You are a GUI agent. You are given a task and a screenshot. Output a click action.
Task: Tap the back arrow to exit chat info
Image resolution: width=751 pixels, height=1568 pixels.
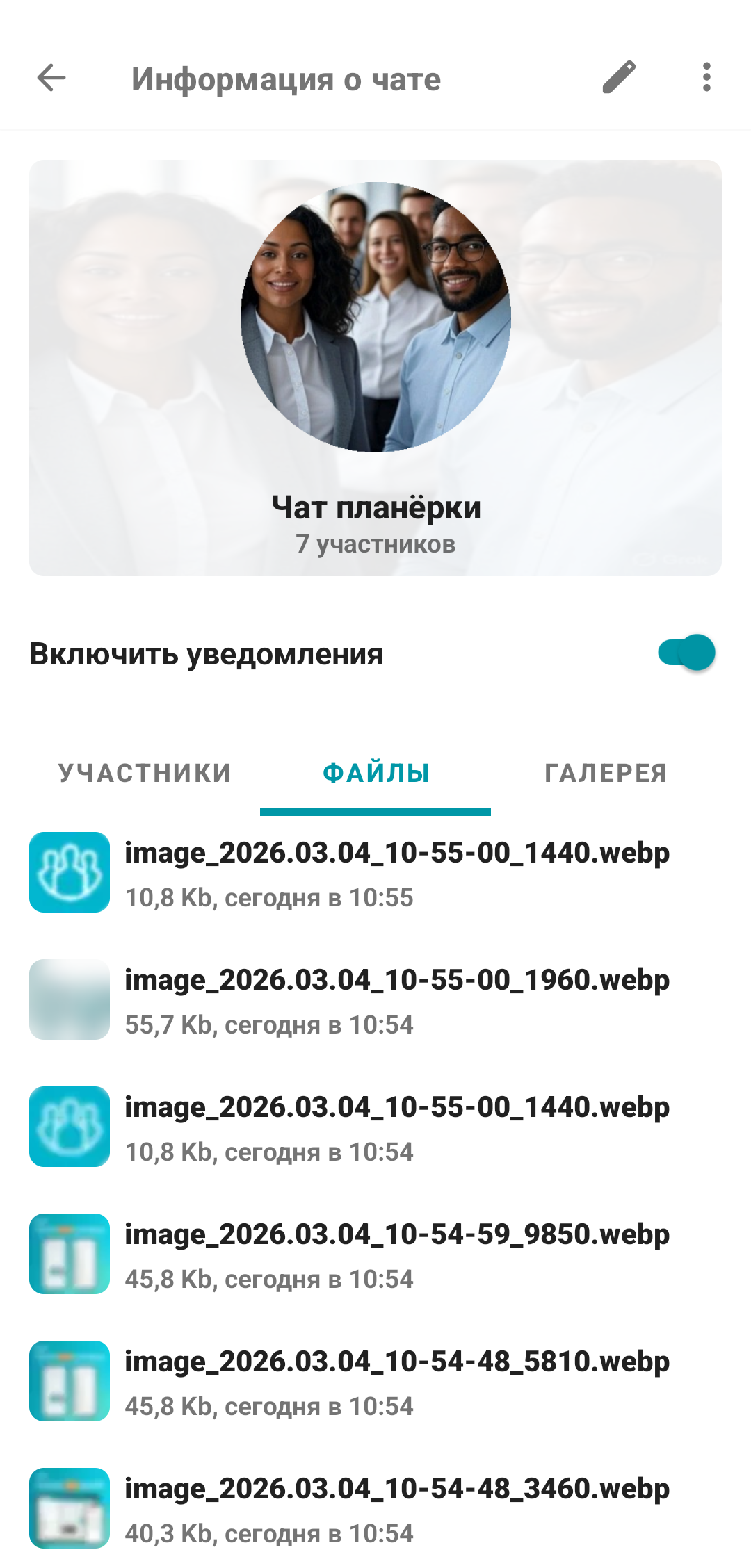point(51,78)
